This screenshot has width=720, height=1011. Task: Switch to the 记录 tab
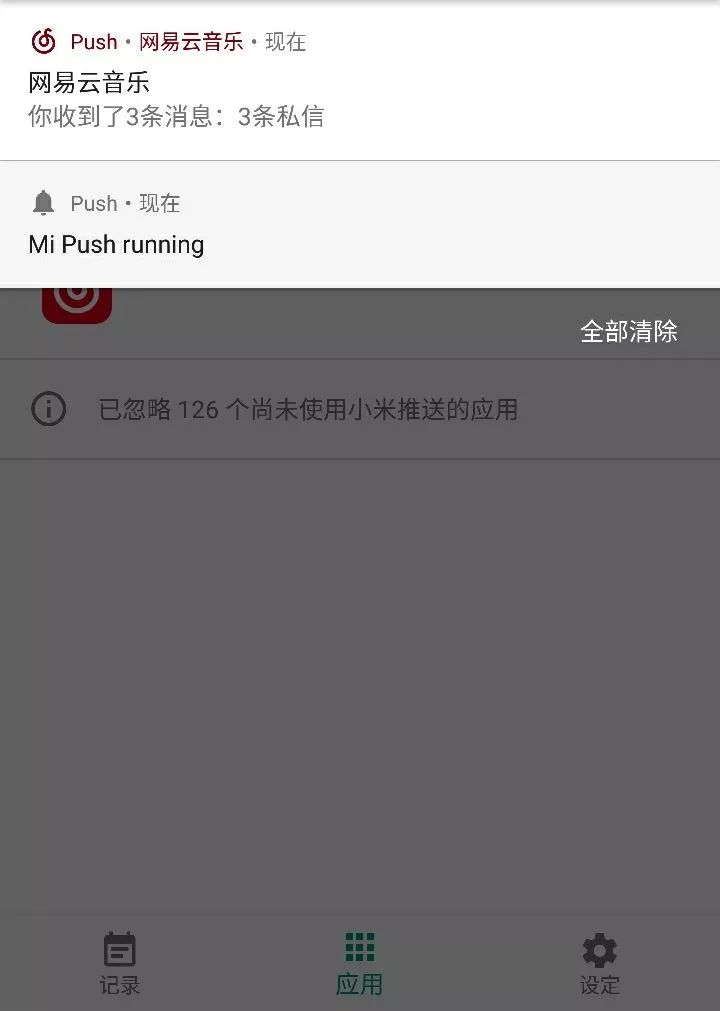pyautogui.click(x=120, y=964)
